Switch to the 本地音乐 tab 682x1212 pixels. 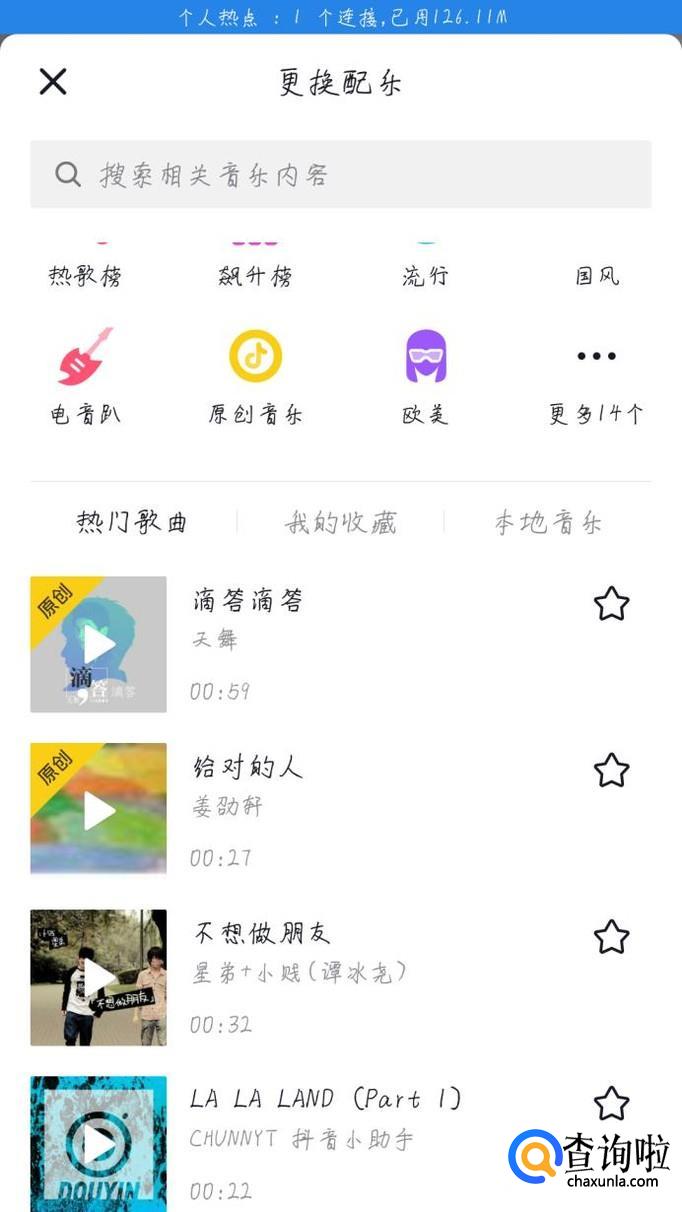548,522
